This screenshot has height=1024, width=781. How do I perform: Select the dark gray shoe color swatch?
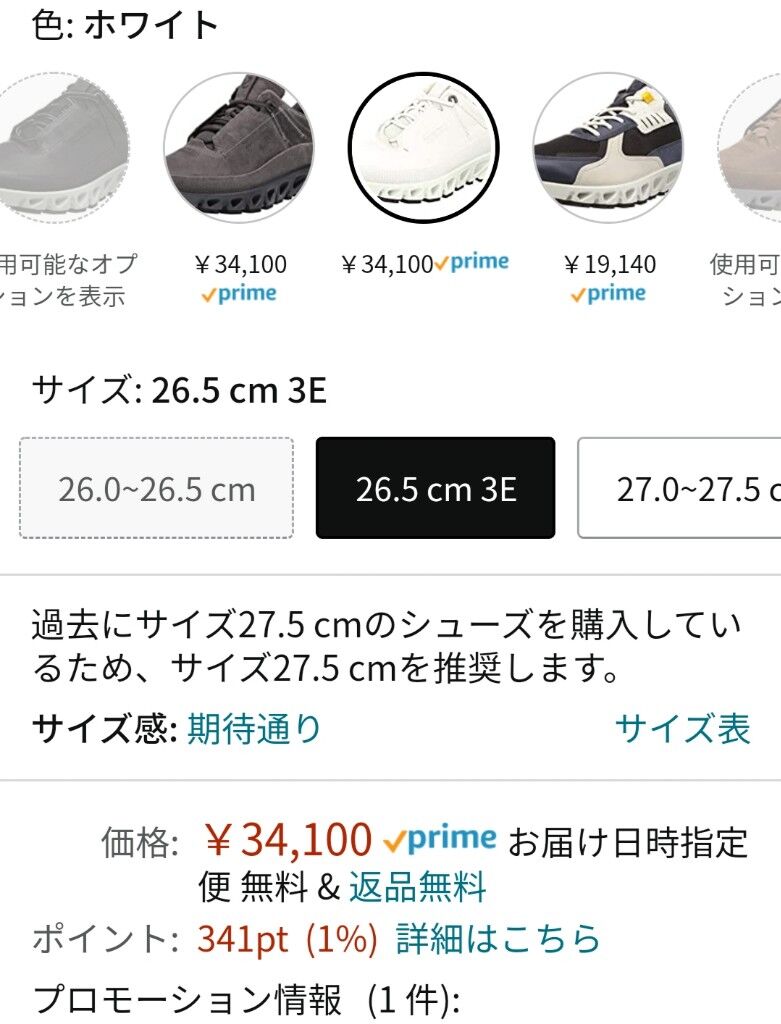click(x=239, y=146)
